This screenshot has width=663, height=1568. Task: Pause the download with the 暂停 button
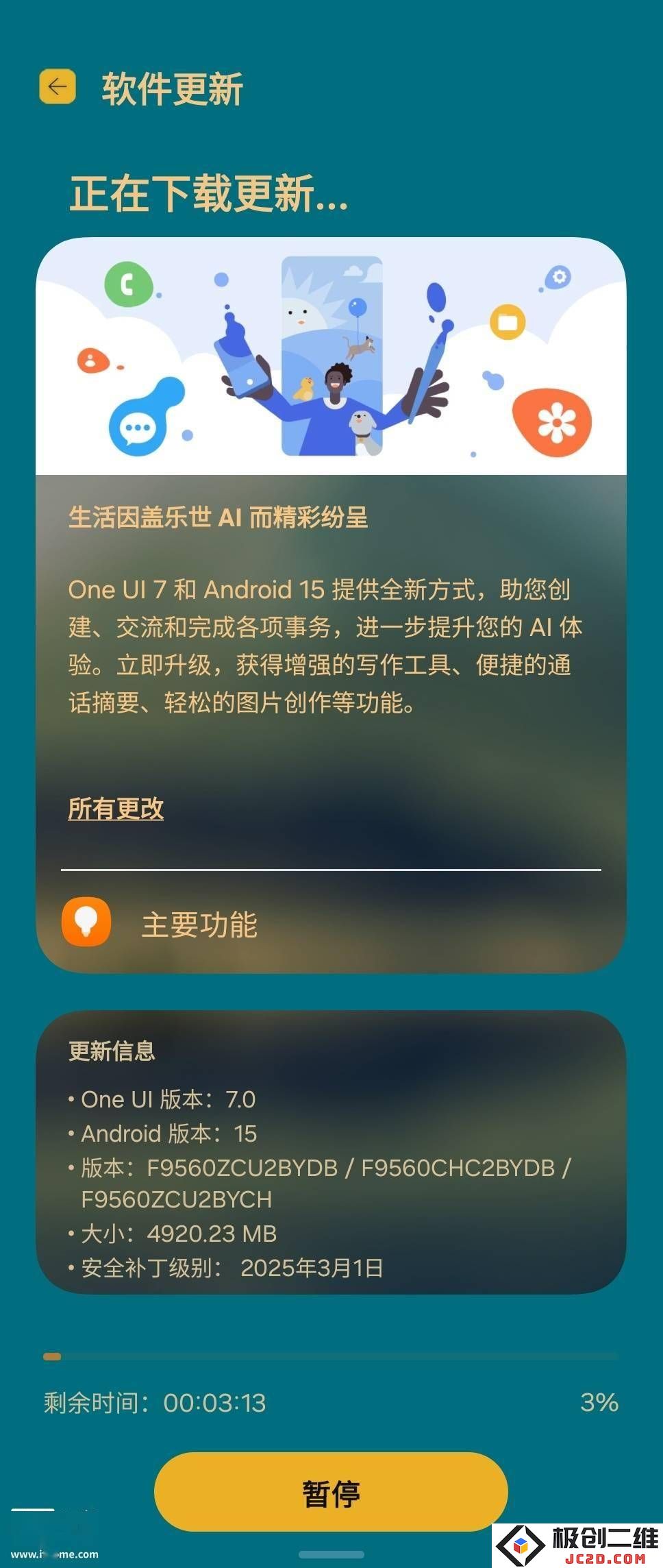(331, 1493)
